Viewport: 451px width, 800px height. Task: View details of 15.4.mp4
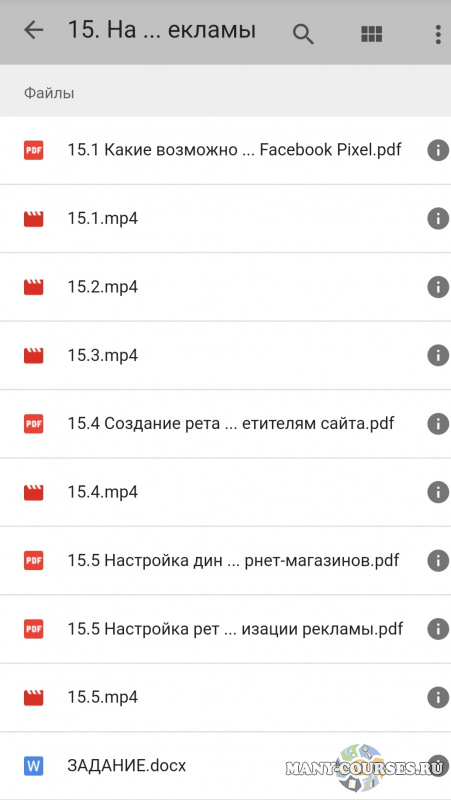point(438,492)
